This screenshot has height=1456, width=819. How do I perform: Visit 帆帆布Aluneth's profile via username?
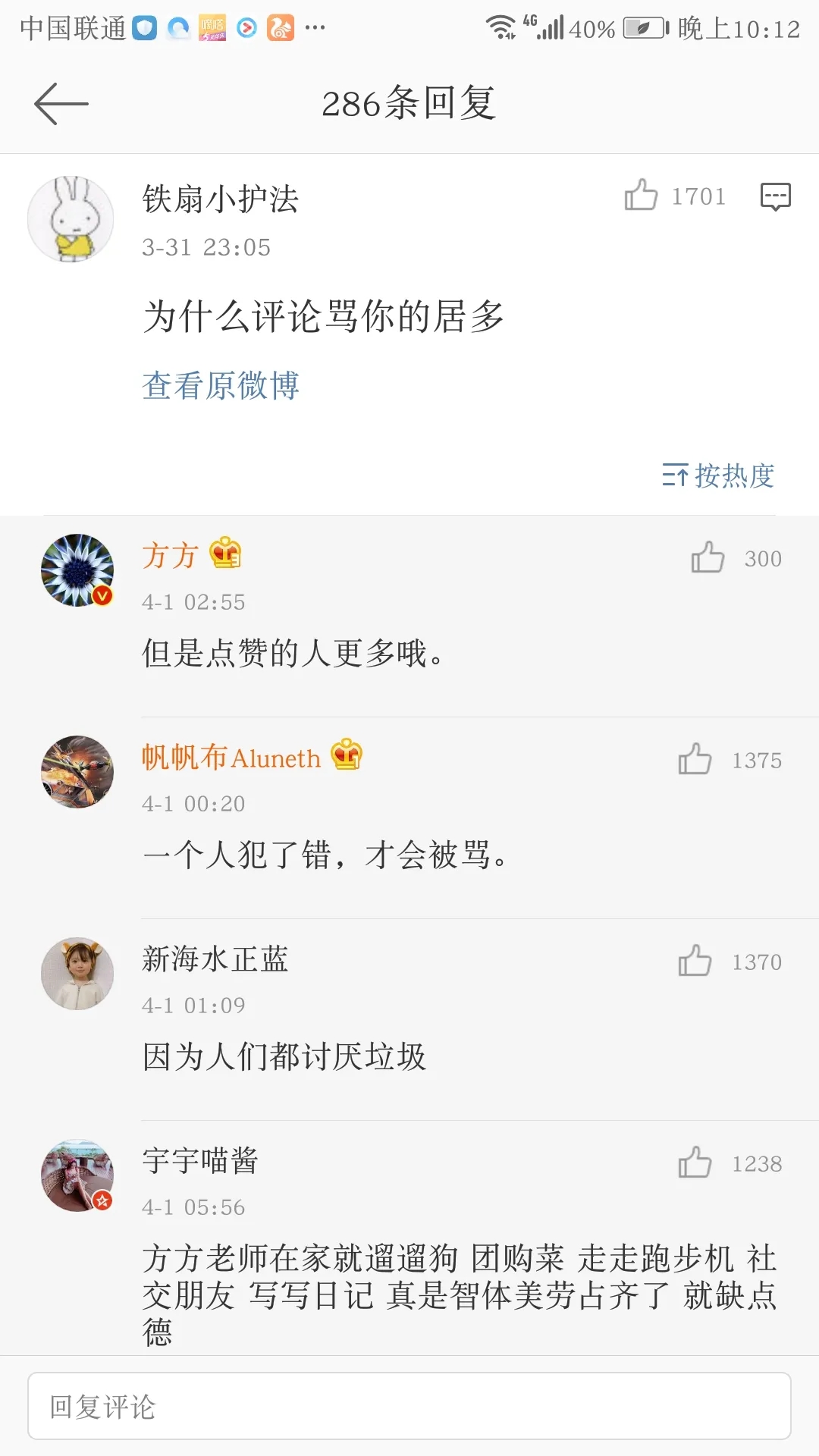click(231, 757)
